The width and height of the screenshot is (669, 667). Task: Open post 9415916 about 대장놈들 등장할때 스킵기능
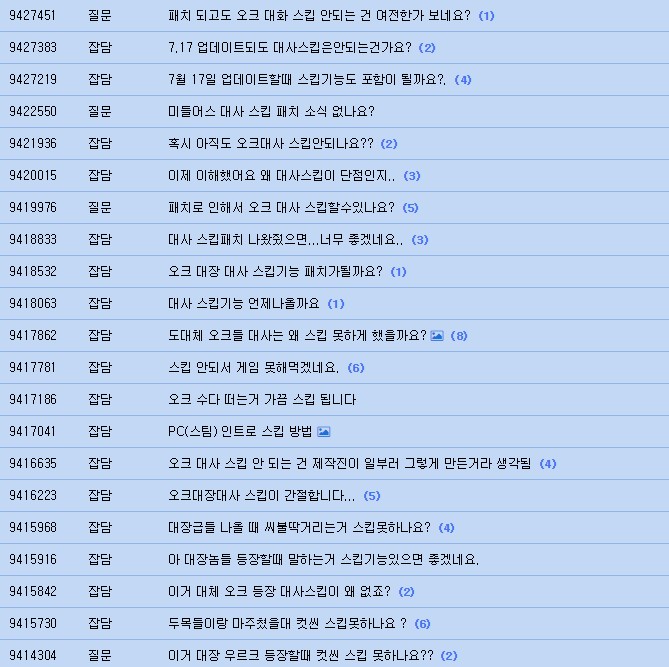pos(323,560)
